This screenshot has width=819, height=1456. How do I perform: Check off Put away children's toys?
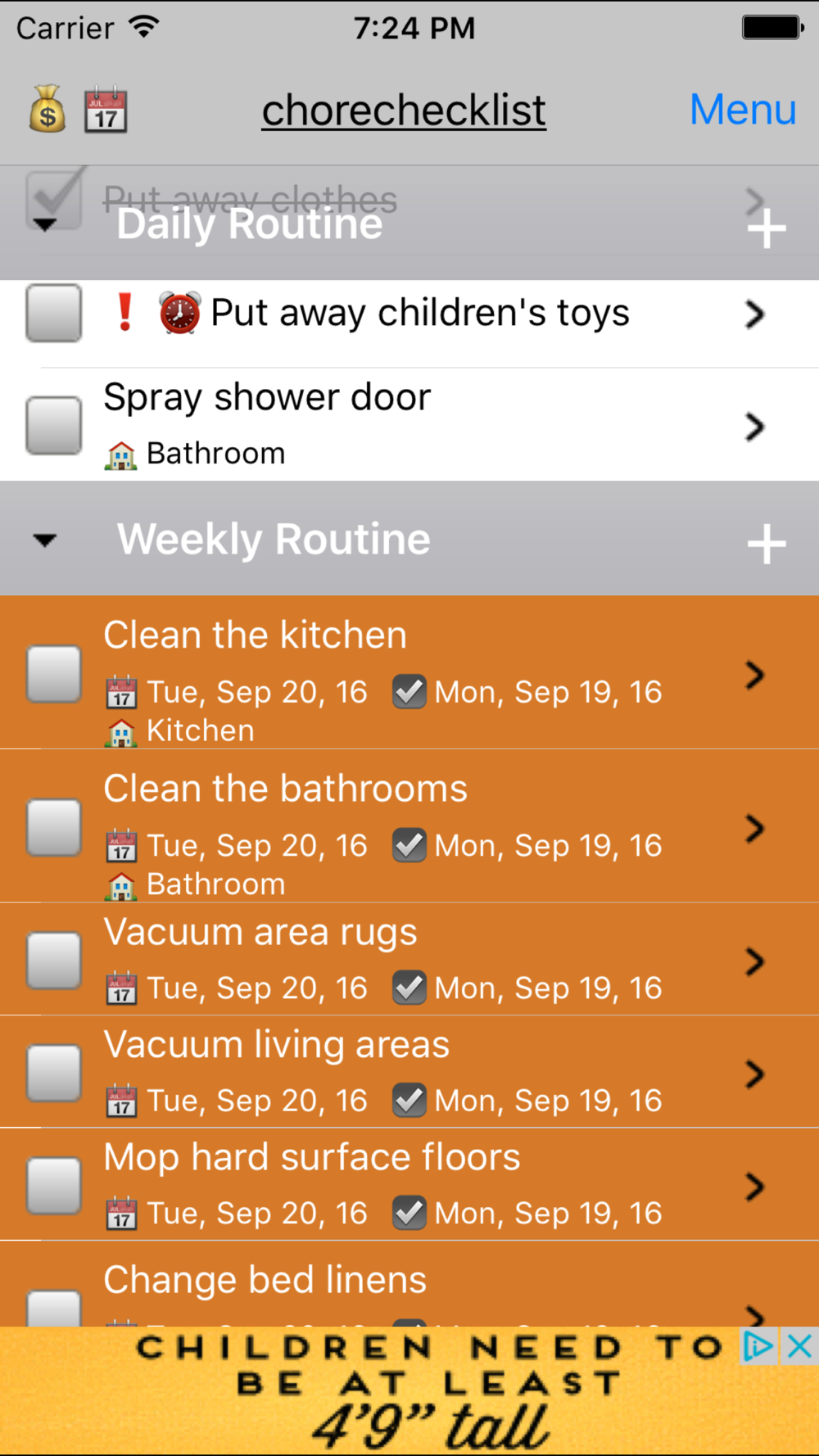tap(54, 314)
